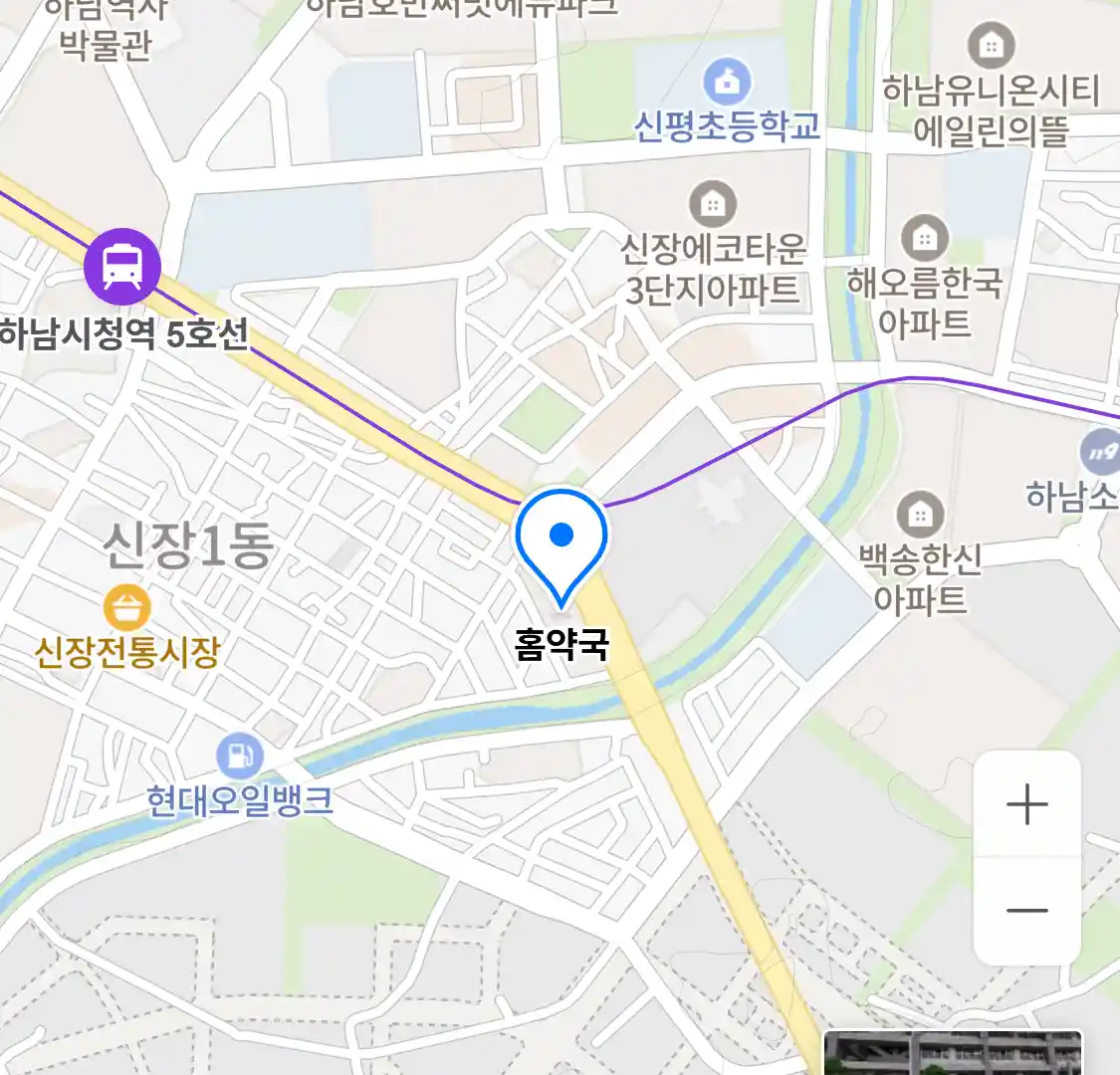
Task: Tap the 해오름한국아파트 marker
Action: pos(925,239)
